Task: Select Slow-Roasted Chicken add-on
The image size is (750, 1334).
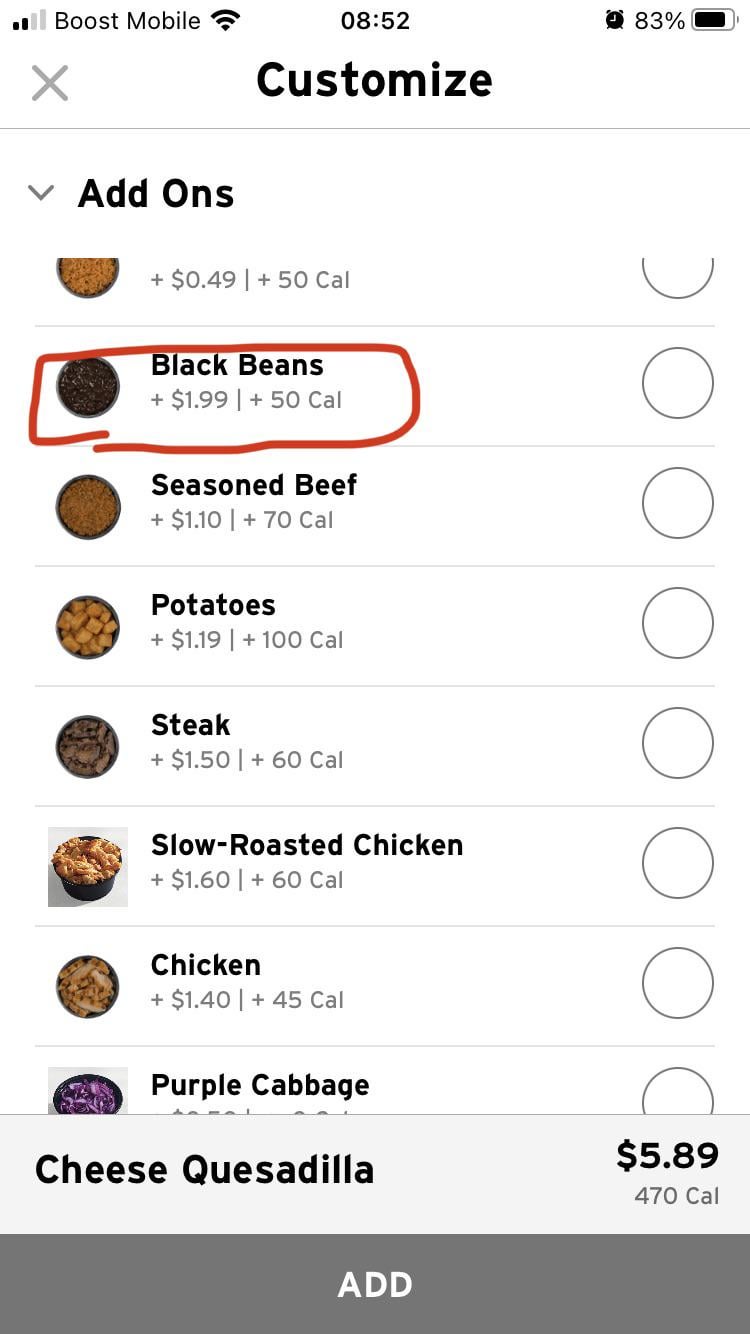Action: pyautogui.click(x=677, y=863)
